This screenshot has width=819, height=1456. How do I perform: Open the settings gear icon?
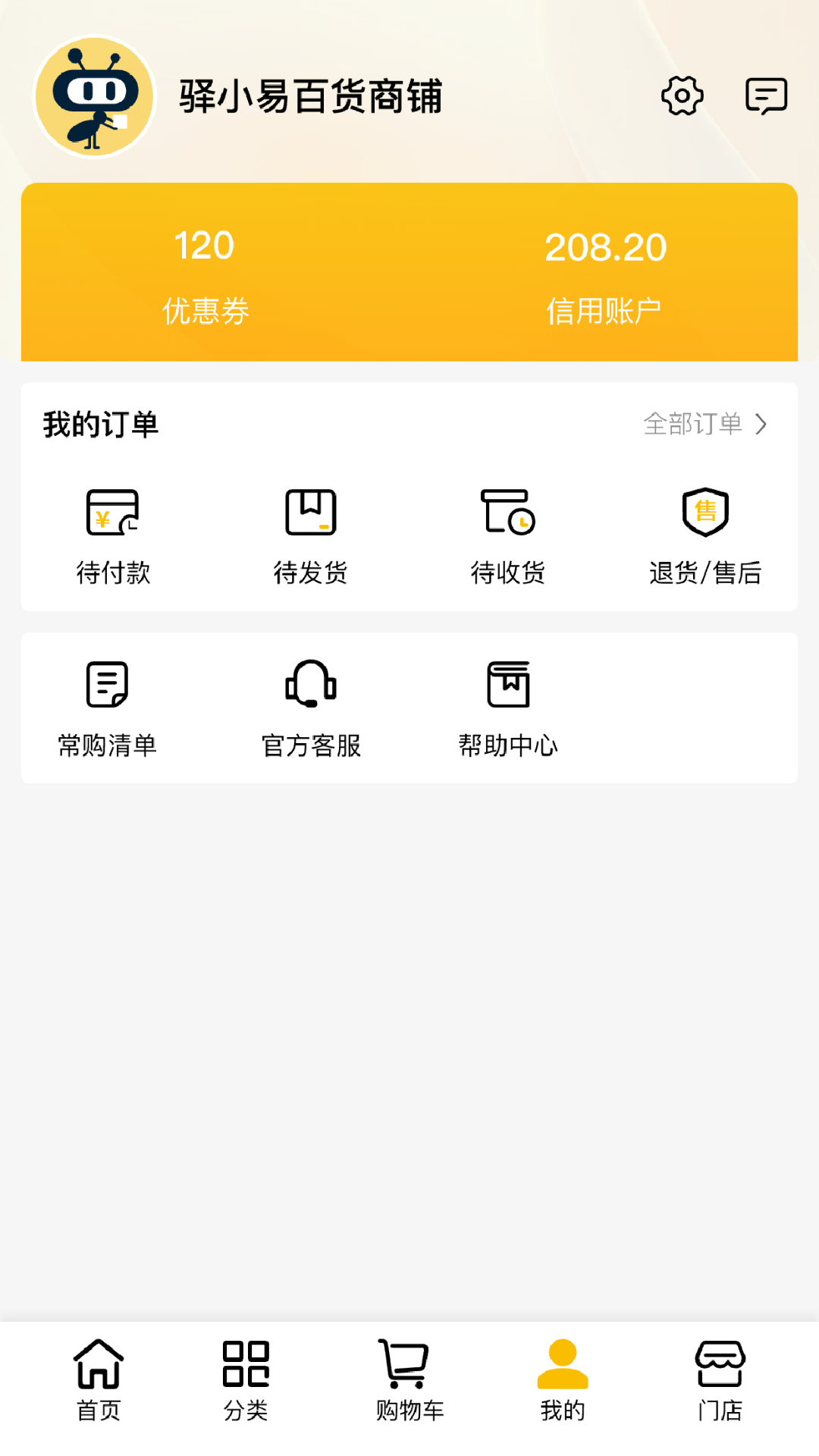tap(682, 96)
